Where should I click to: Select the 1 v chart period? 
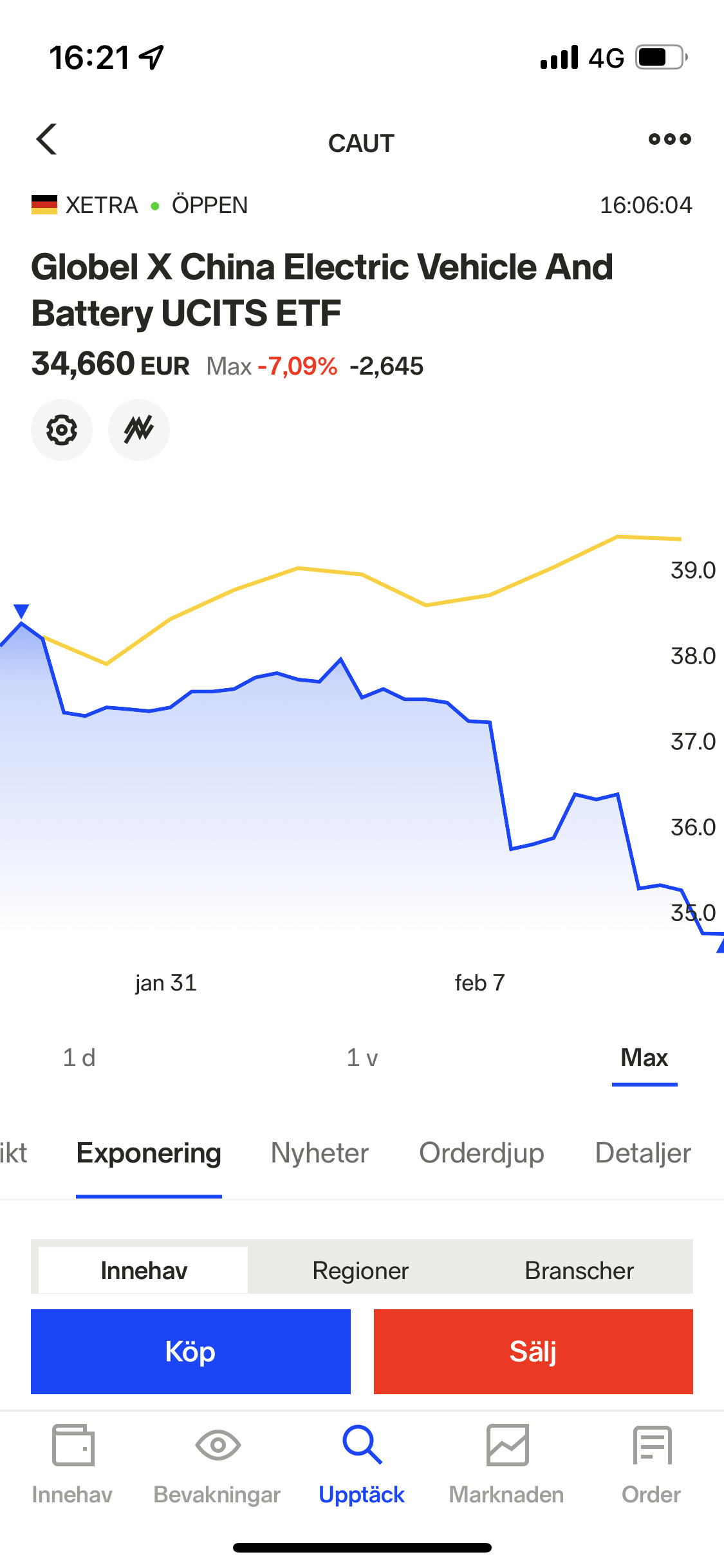tap(362, 1058)
